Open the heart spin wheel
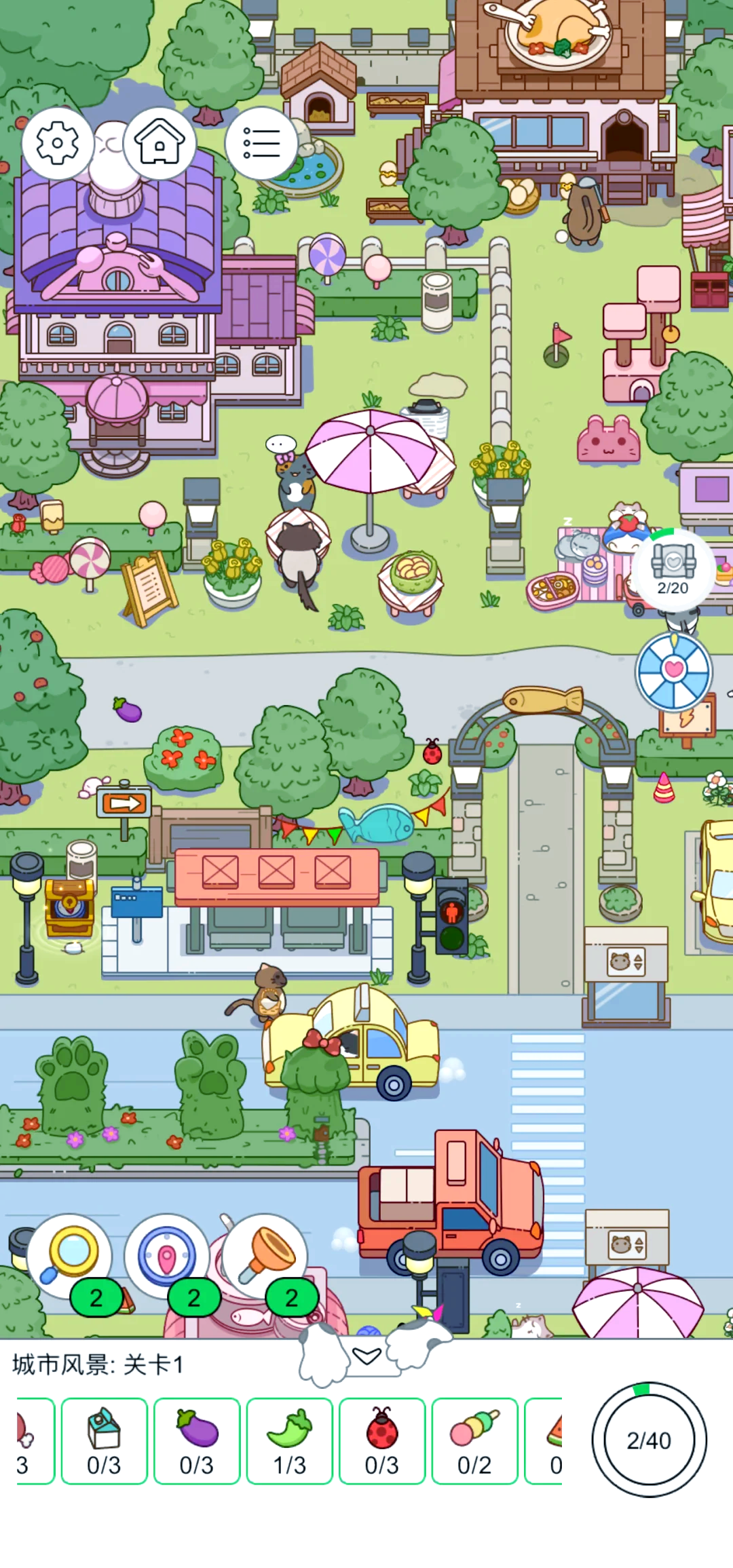Screen dimensions: 733x1568 coord(673,670)
